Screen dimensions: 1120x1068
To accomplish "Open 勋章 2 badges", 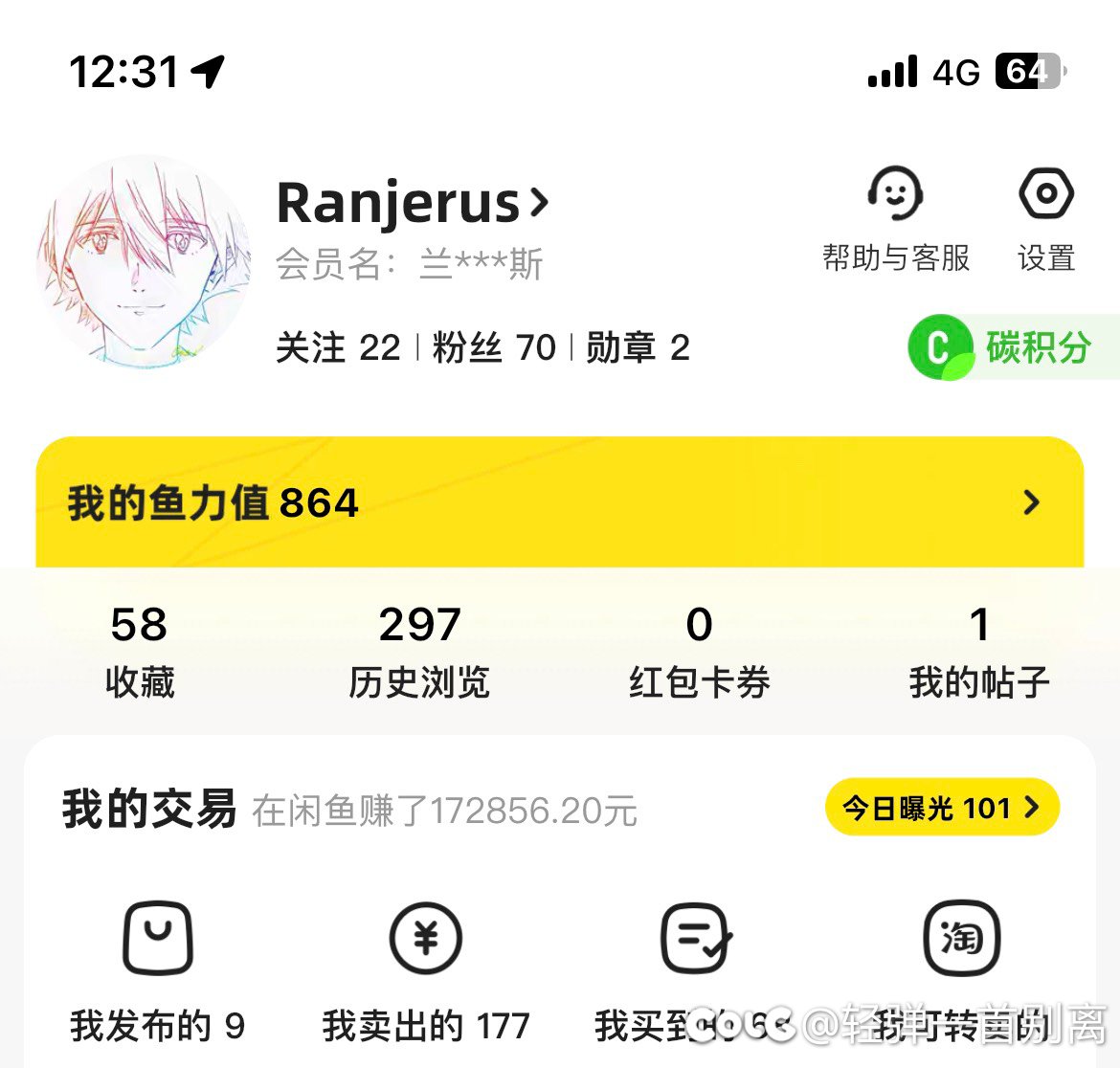I will 638,347.
